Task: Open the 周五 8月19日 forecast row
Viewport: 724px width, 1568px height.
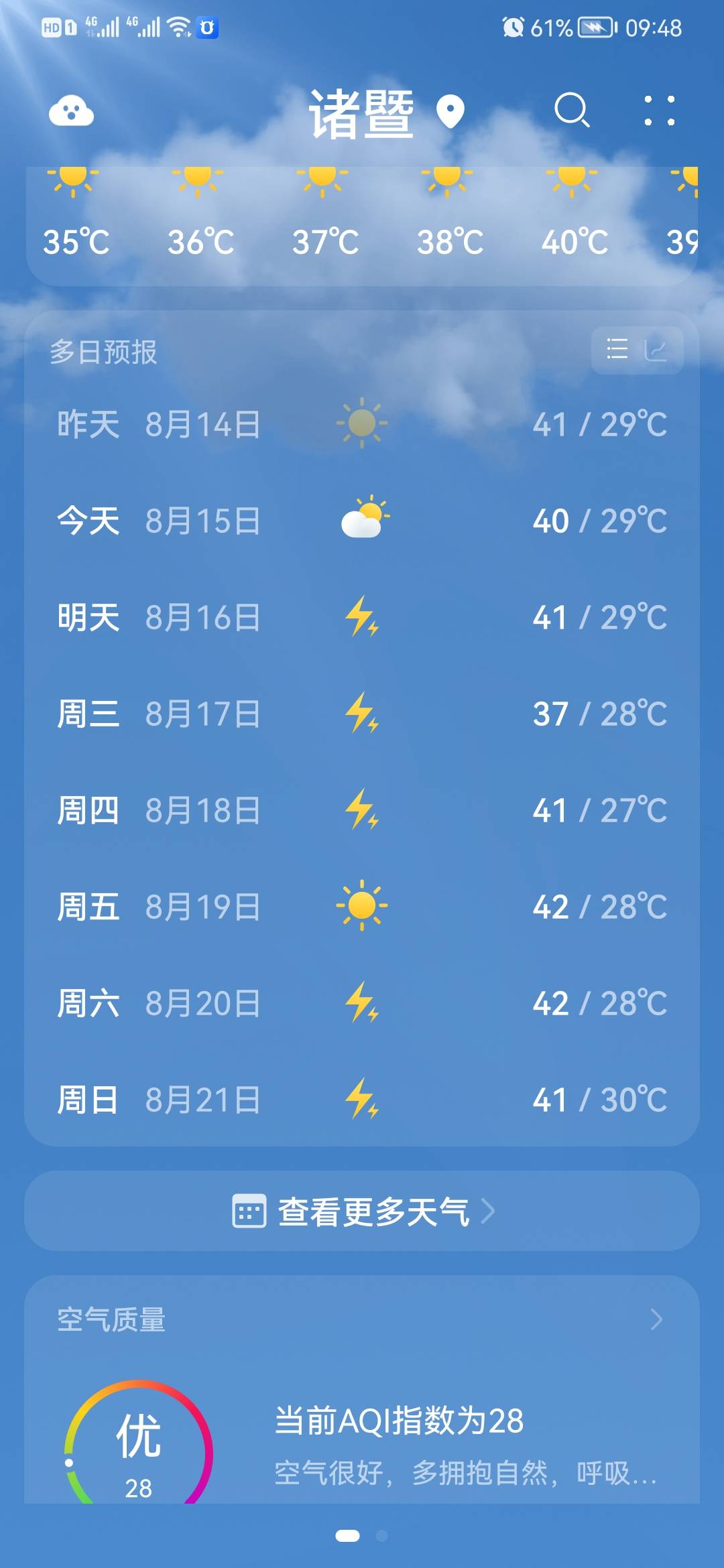Action: tap(362, 907)
